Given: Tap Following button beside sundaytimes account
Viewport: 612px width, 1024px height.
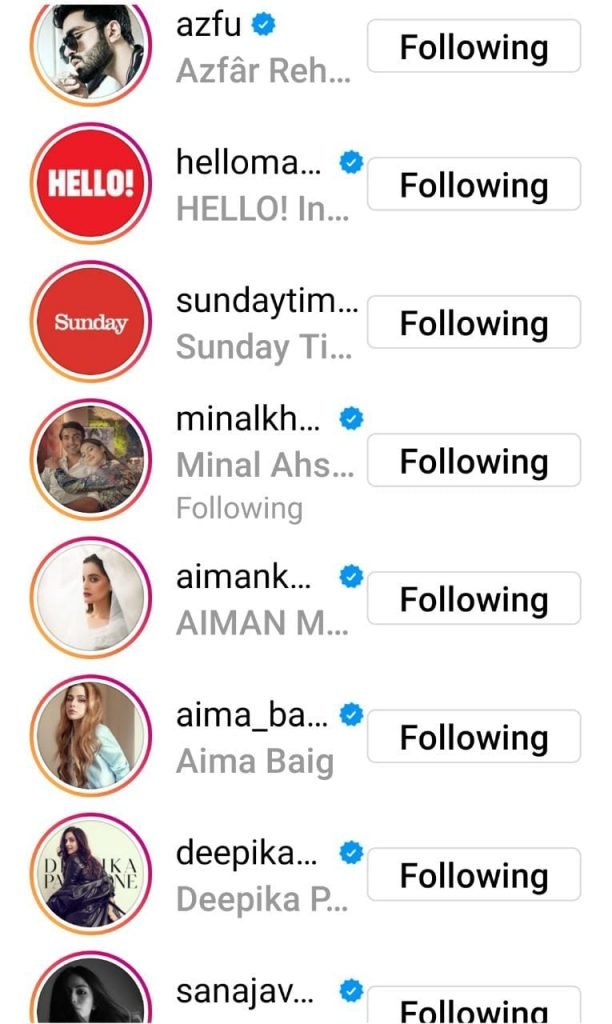Looking at the screenshot, I should pyautogui.click(x=473, y=323).
